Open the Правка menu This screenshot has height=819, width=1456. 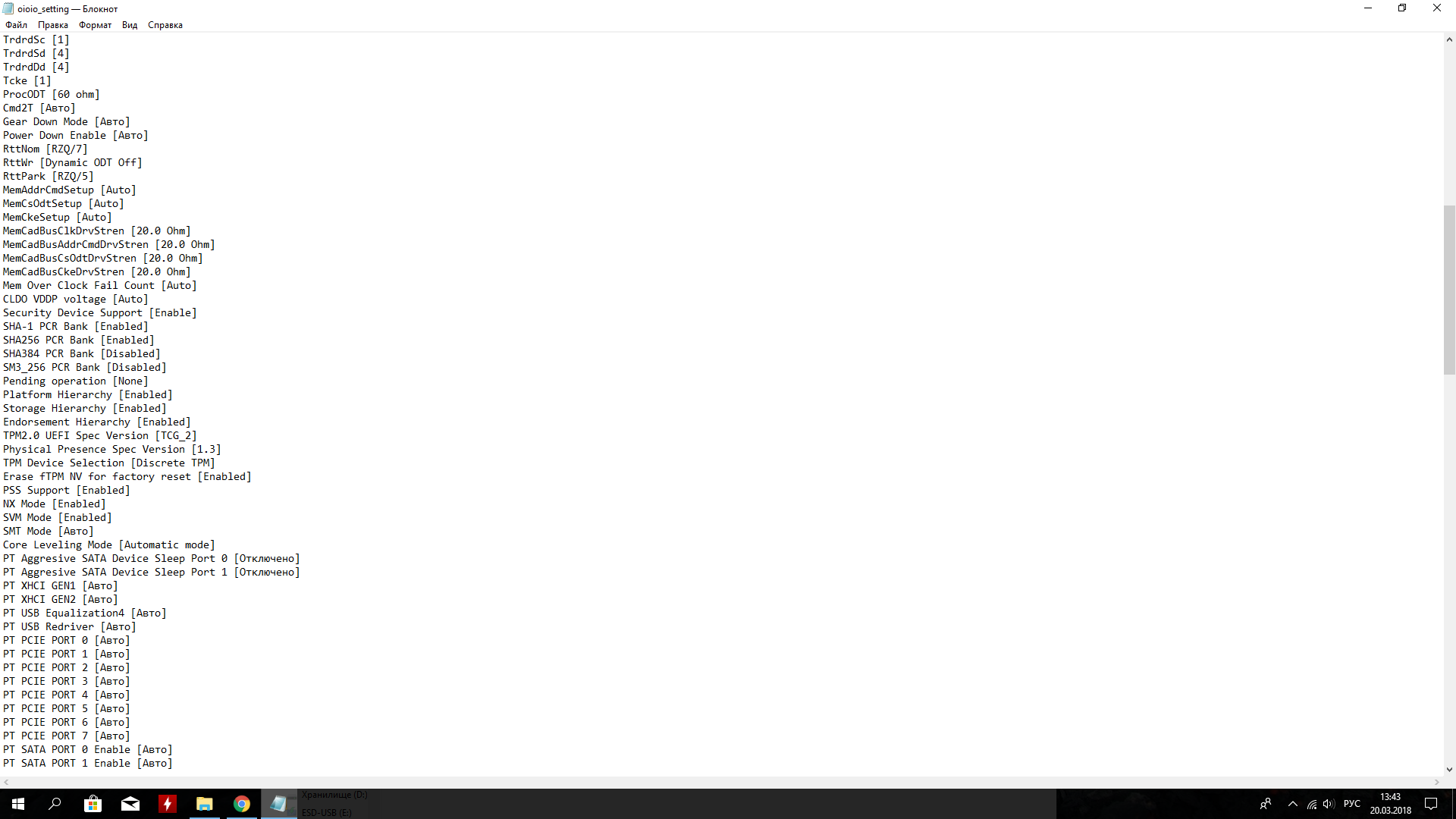point(53,25)
